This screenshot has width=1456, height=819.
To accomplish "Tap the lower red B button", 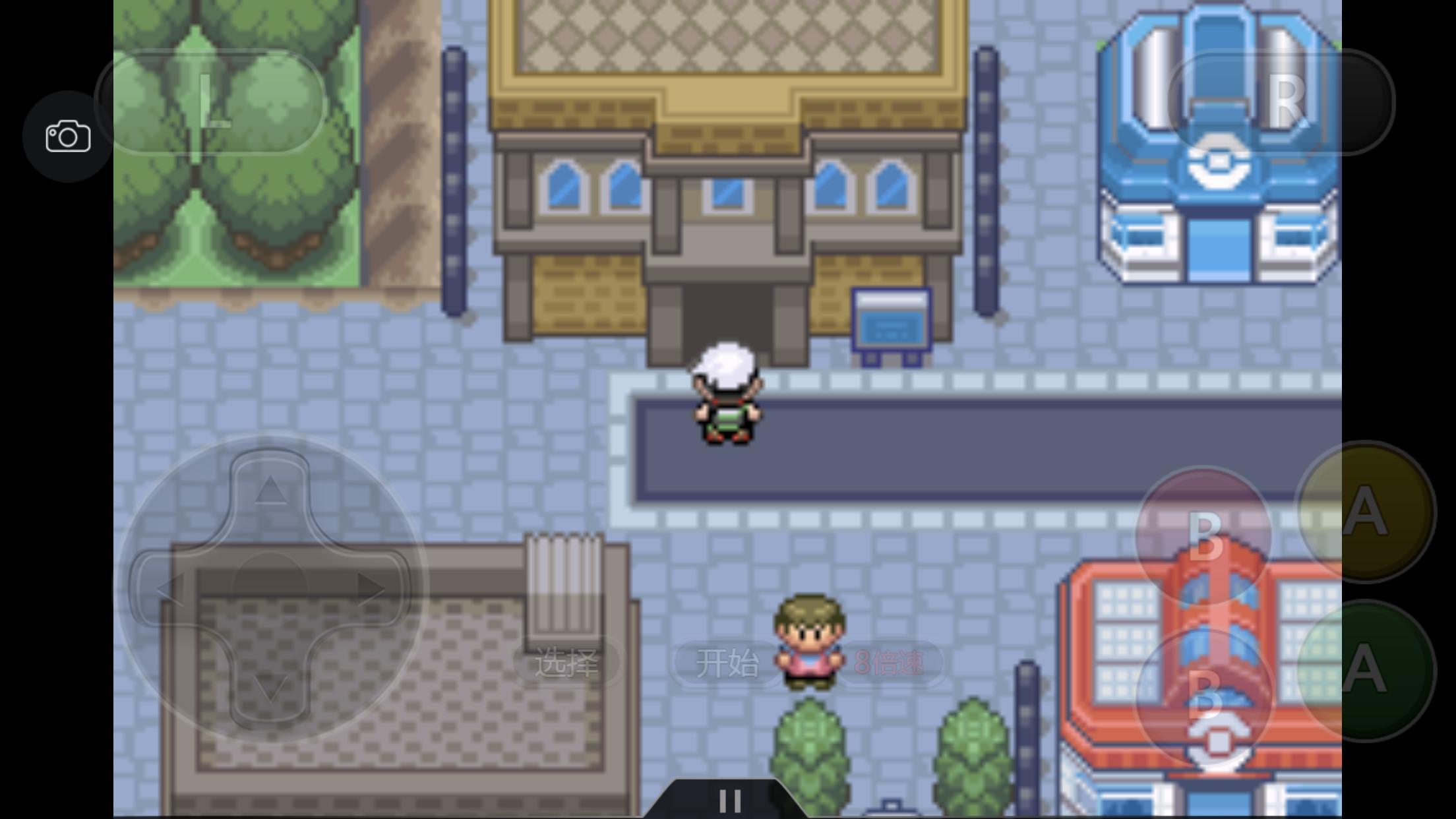I will (x=1204, y=696).
